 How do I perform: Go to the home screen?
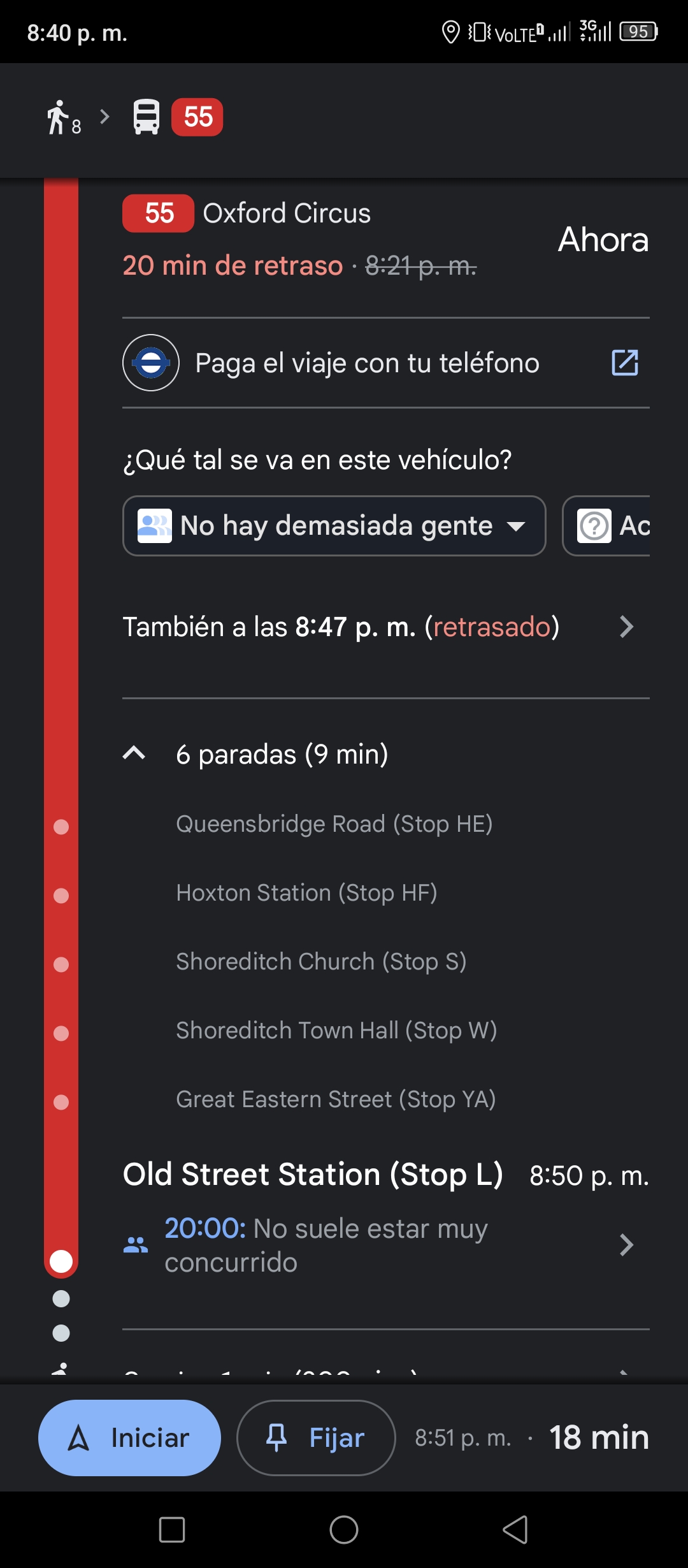click(x=344, y=1529)
